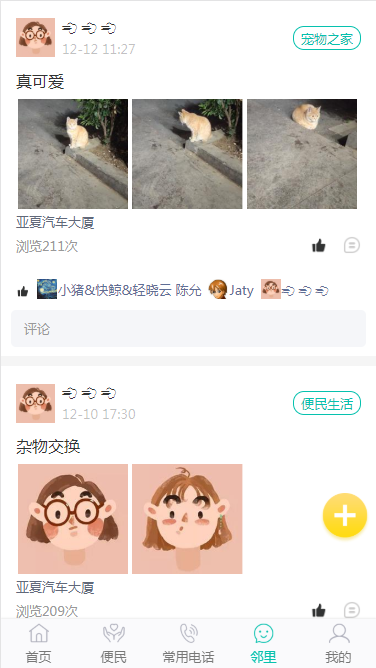
Task: Open first image of 杂物交换 post
Action: (x=73, y=519)
